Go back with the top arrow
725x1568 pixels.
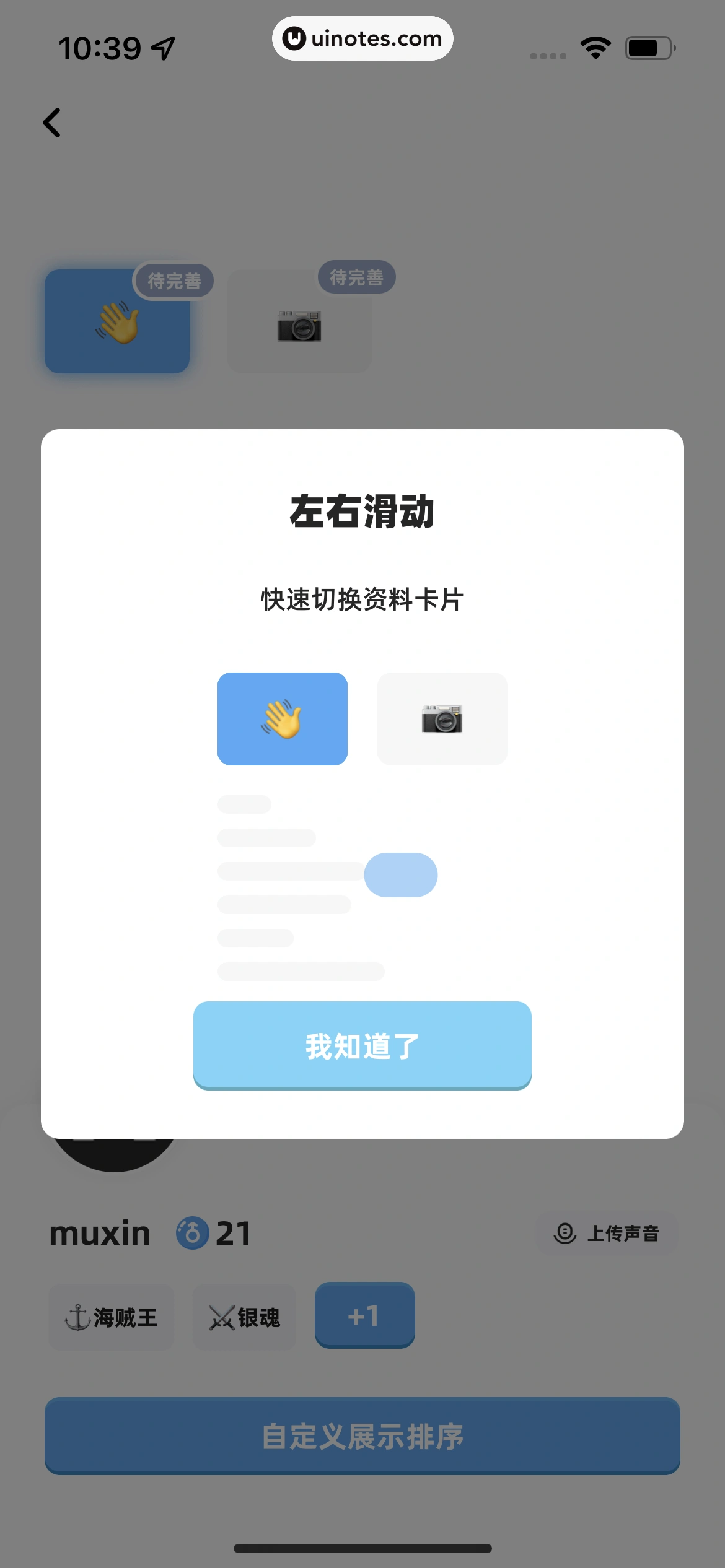pos(52,123)
